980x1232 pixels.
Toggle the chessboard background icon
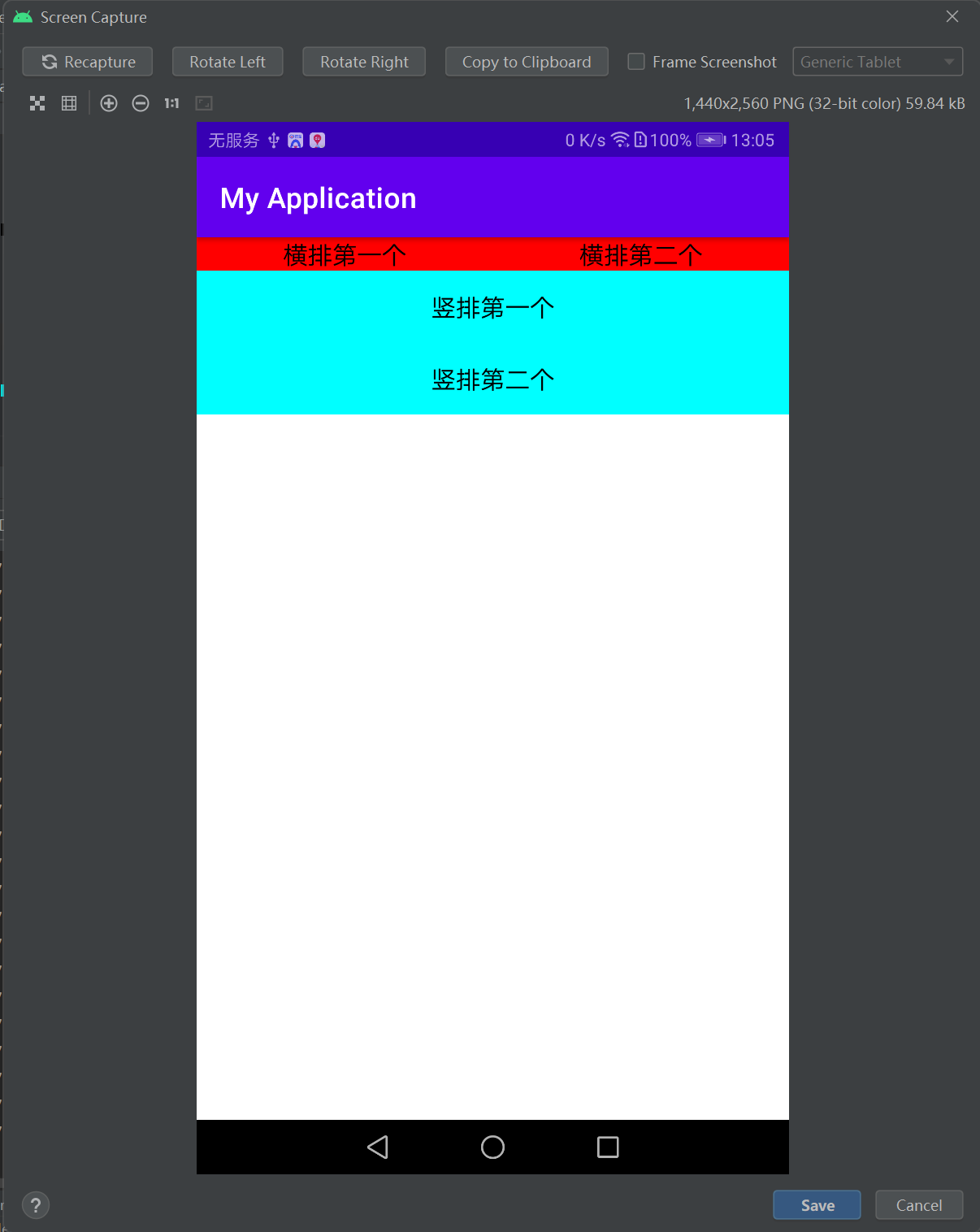[x=37, y=103]
